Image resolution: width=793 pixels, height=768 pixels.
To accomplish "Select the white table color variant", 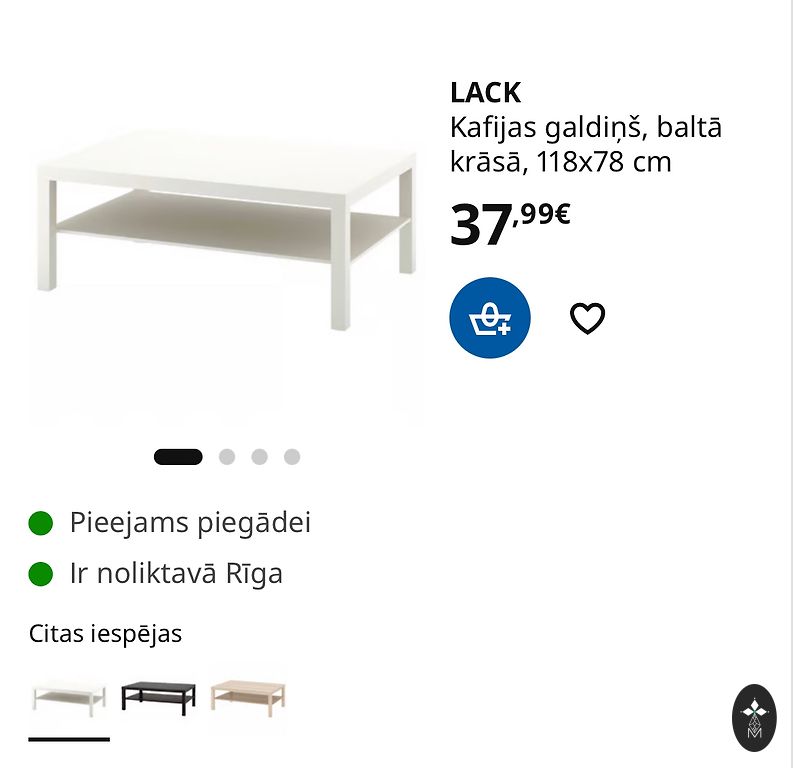I will pyautogui.click(x=69, y=697).
